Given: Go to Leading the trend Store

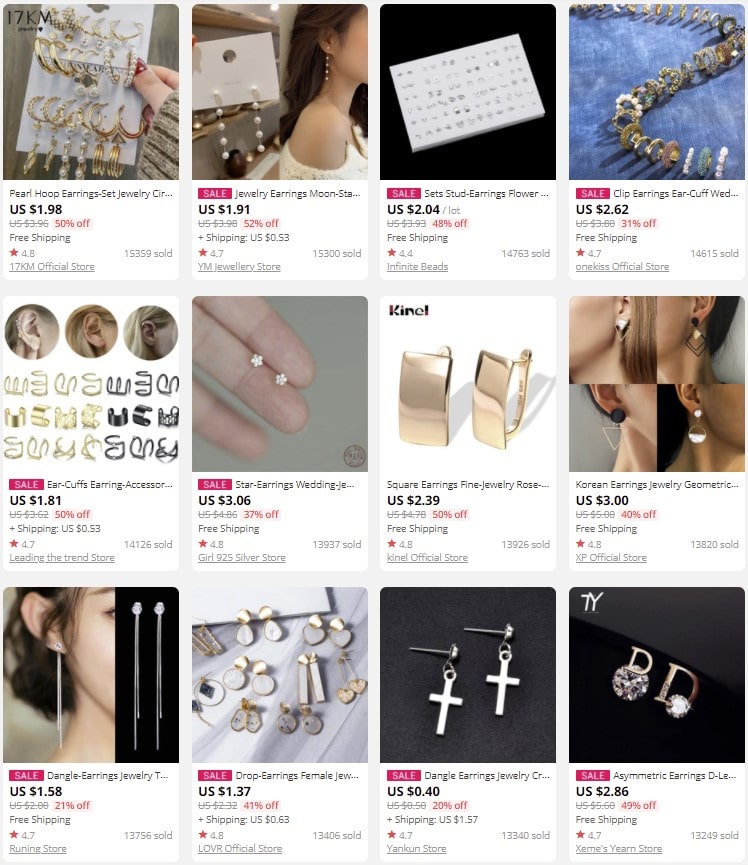Looking at the screenshot, I should pos(62,558).
